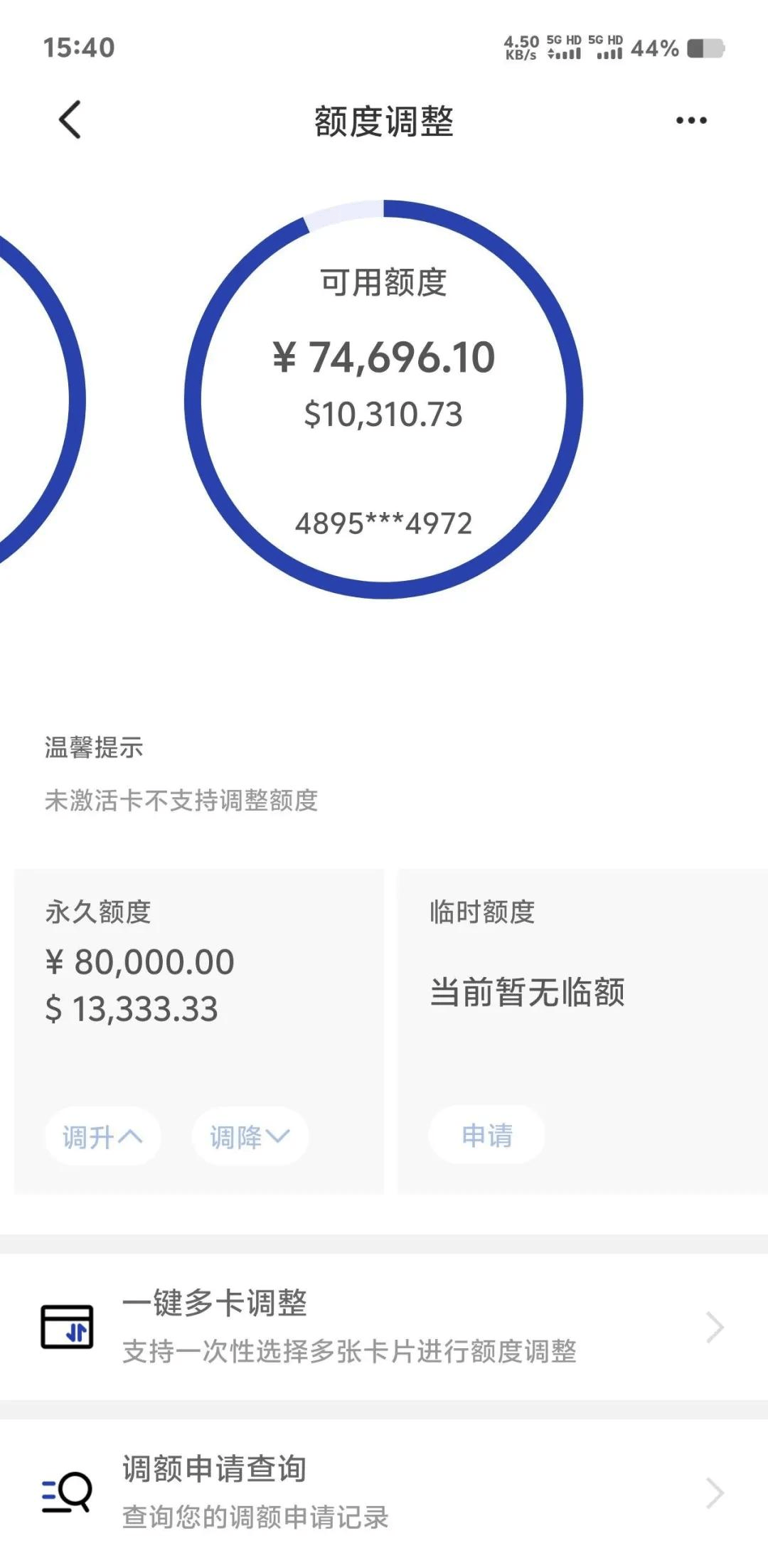Screen dimensions: 768x1568
Task: Open 一键多卡调整 option
Action: click(x=384, y=1327)
